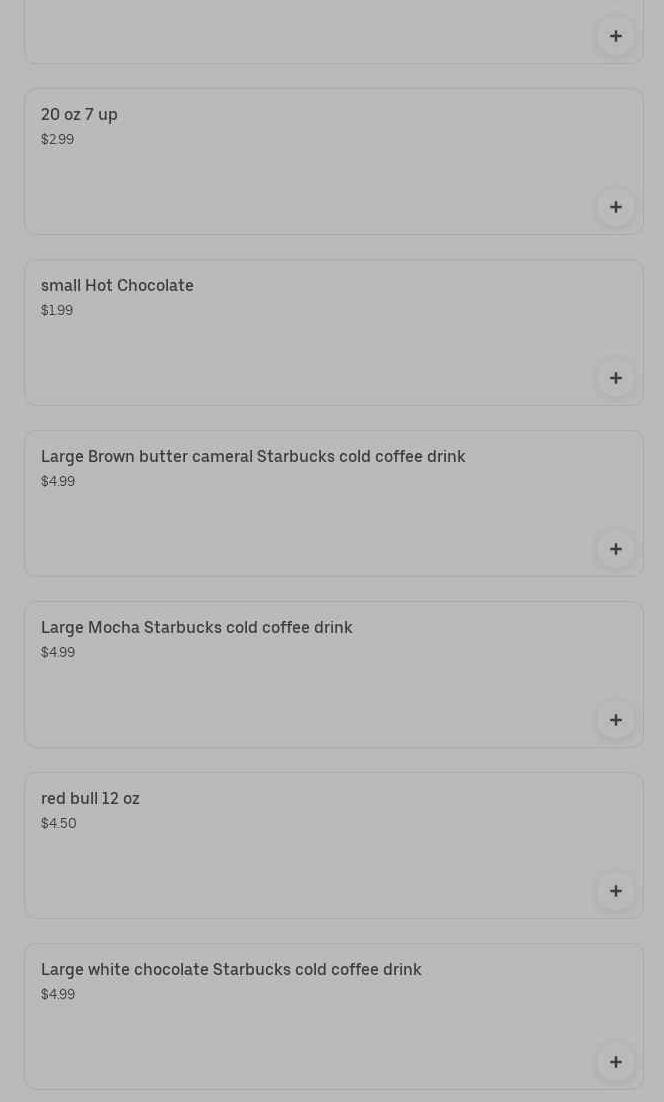This screenshot has height=1102, width=664.
Task: Add small Hot Chocolate to order
Action: click(616, 378)
